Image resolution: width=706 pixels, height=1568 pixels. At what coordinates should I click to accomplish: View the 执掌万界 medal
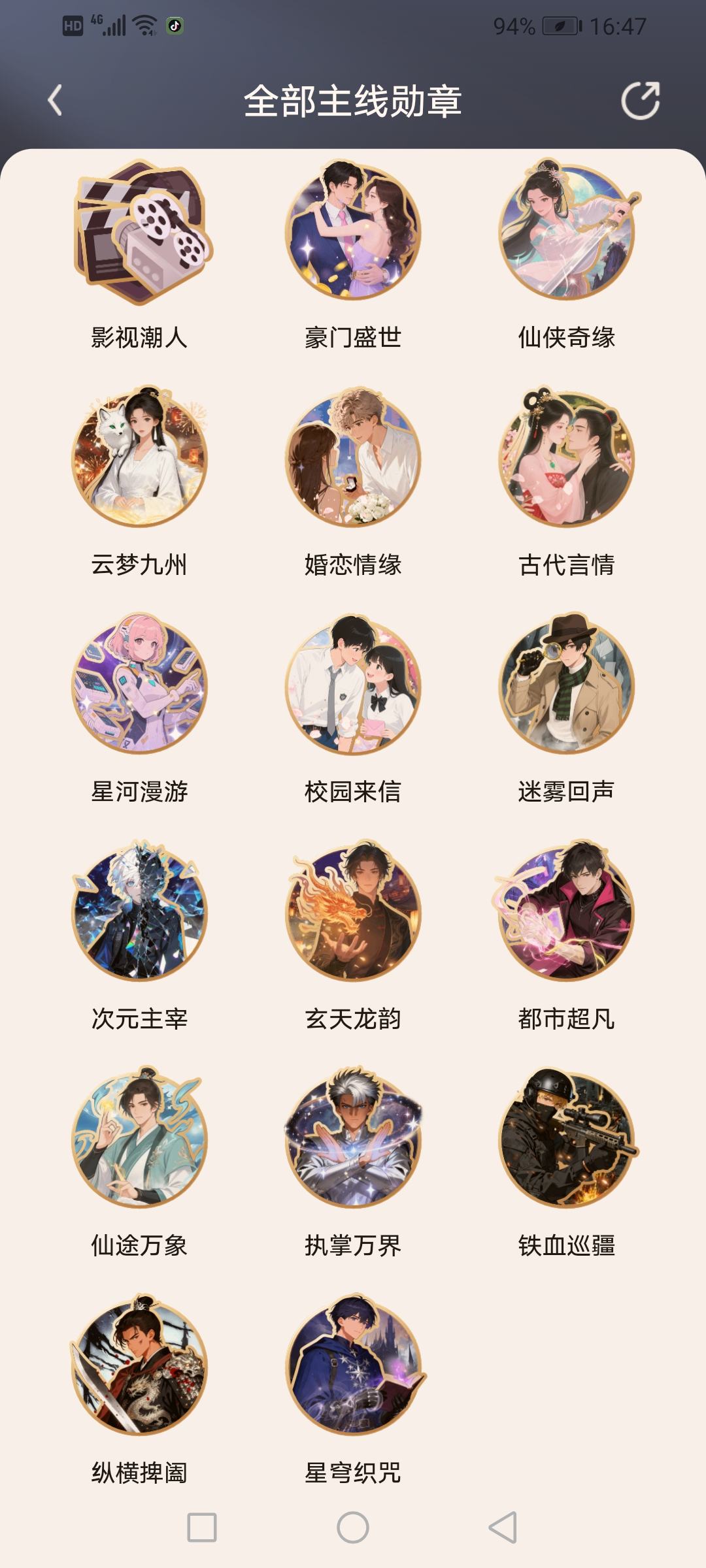353,1139
